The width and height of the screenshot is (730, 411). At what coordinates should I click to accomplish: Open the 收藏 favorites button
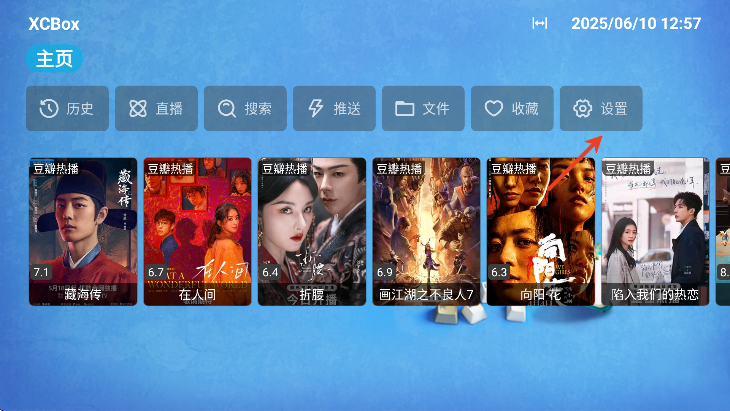512,109
